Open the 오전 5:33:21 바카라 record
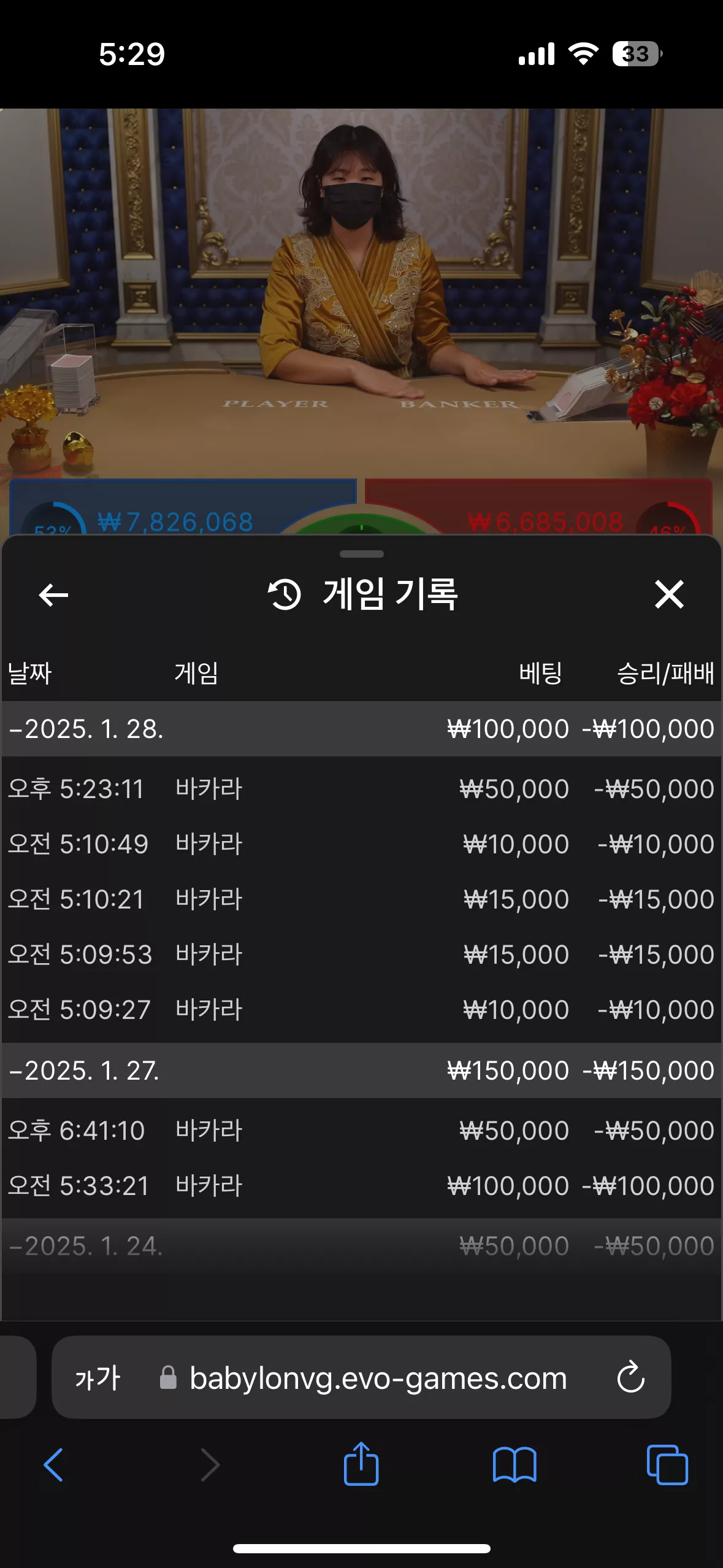Viewport: 723px width, 1568px height. tap(361, 1185)
